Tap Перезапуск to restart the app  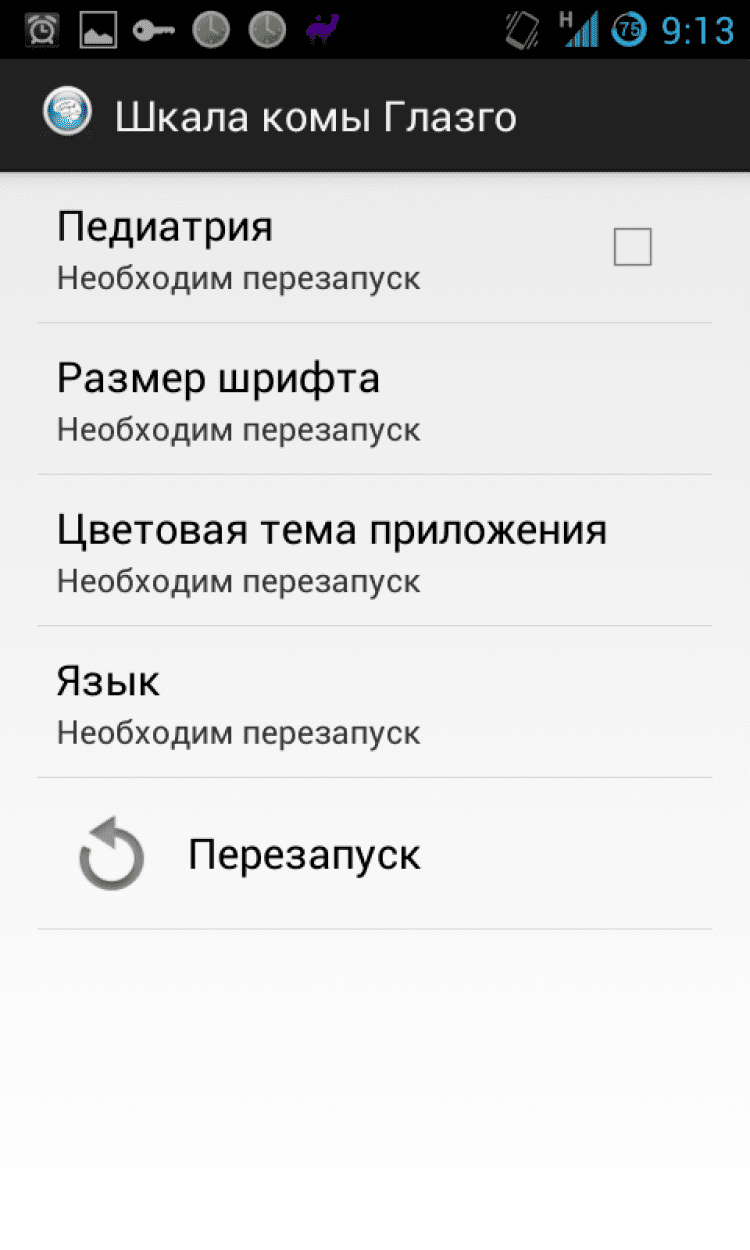point(374,855)
